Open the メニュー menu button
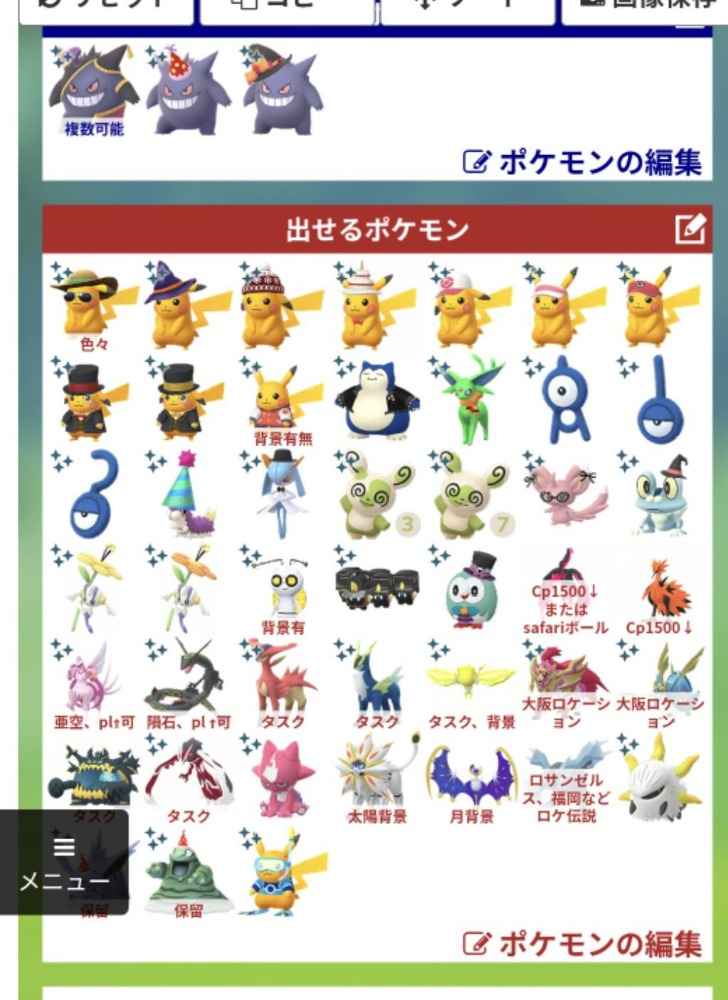728x1000 pixels. [64, 862]
